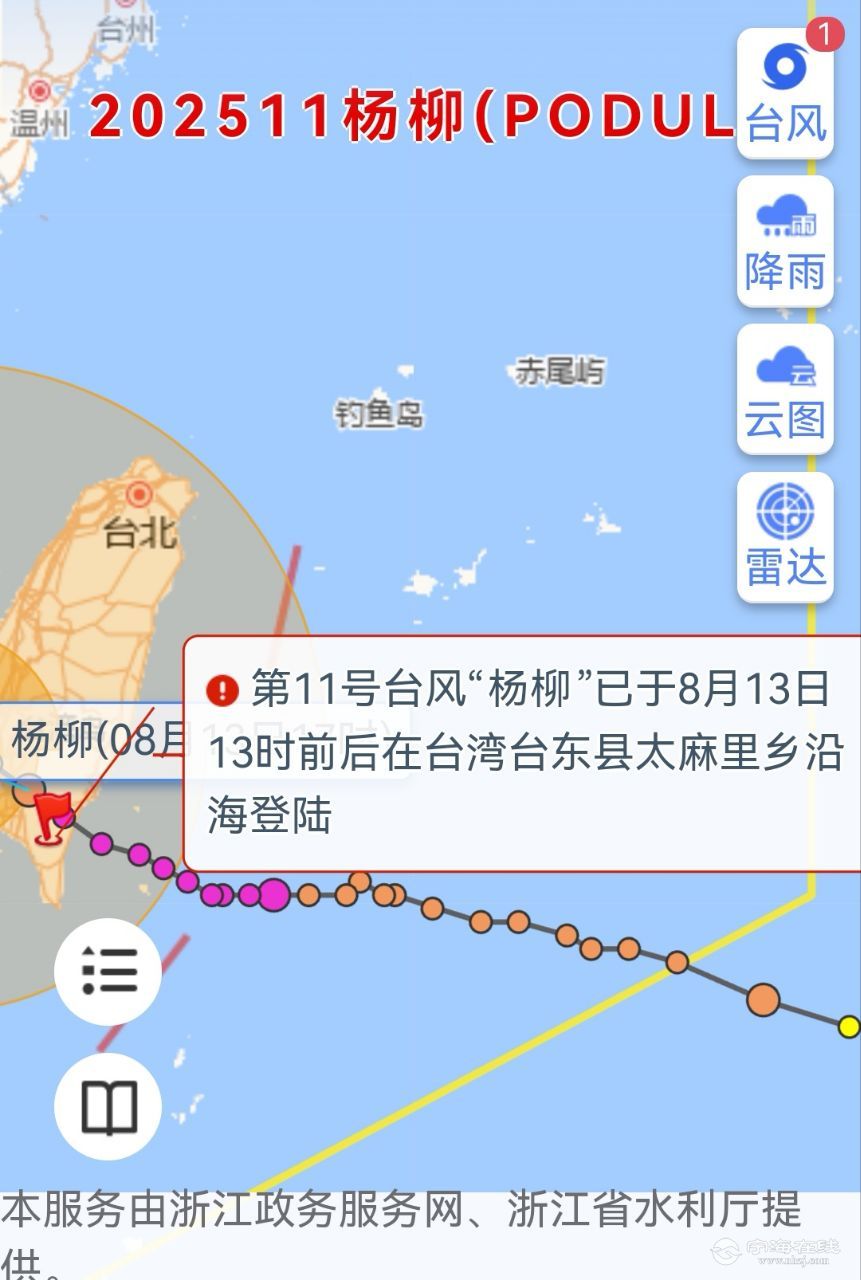Select the yellow starting track point

pos(849,1026)
